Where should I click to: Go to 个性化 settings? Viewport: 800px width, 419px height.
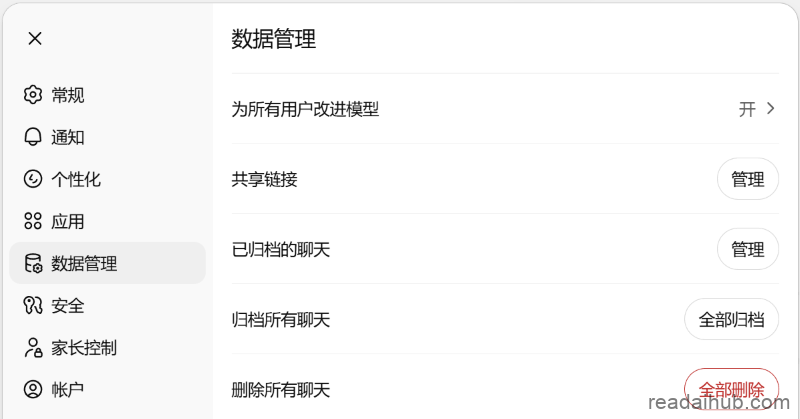point(75,179)
